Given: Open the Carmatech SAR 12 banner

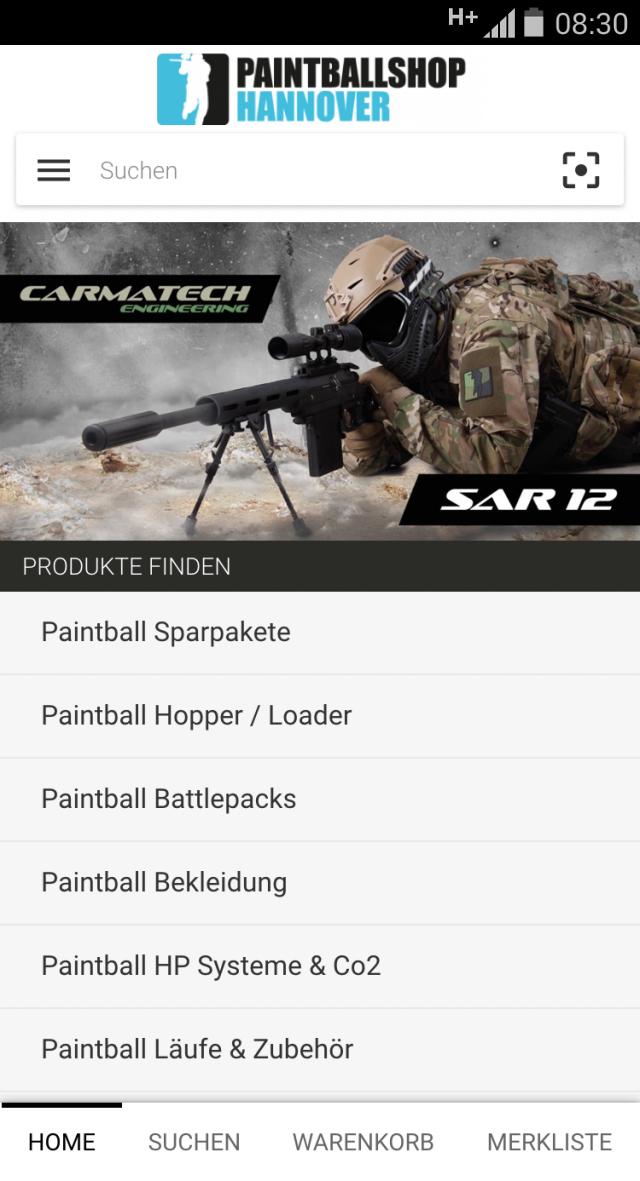Looking at the screenshot, I should (x=320, y=381).
